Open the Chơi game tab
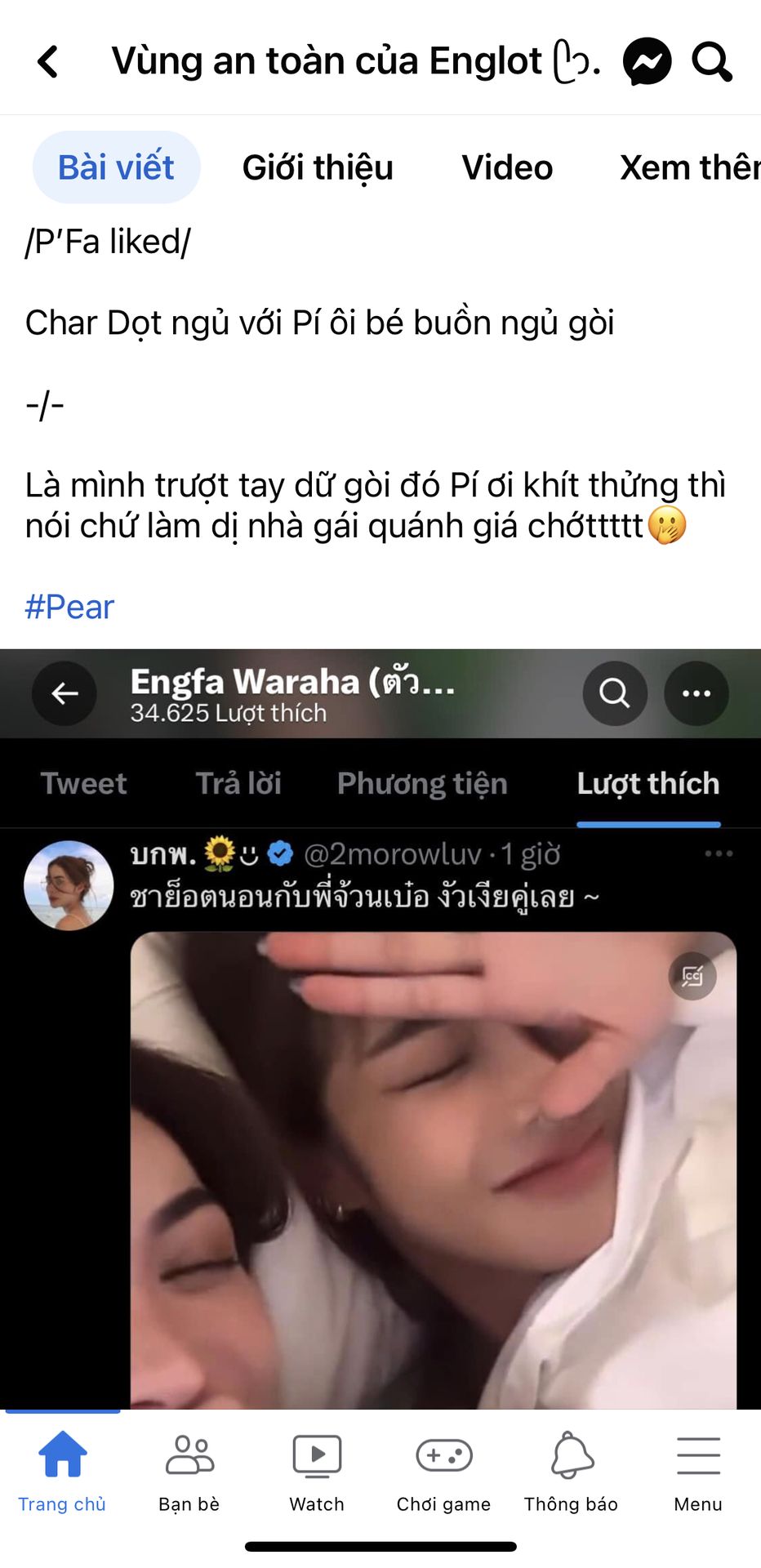 tap(443, 1472)
